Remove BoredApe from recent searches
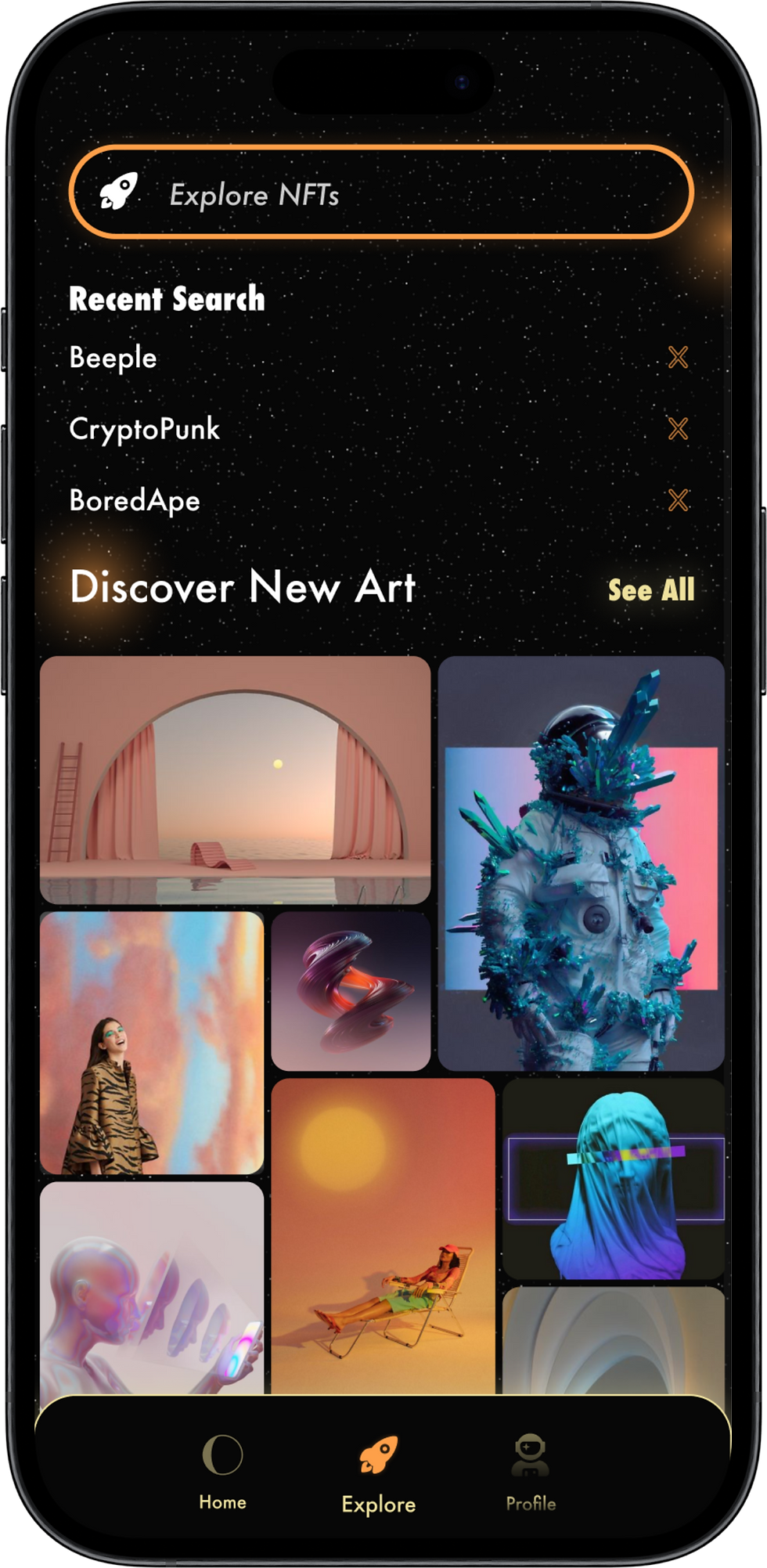 pos(678,500)
